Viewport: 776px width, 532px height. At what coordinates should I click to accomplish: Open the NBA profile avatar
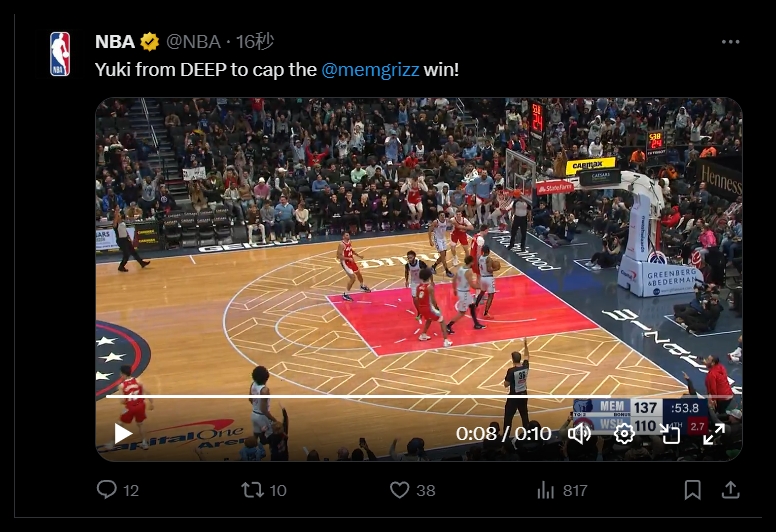coord(60,54)
